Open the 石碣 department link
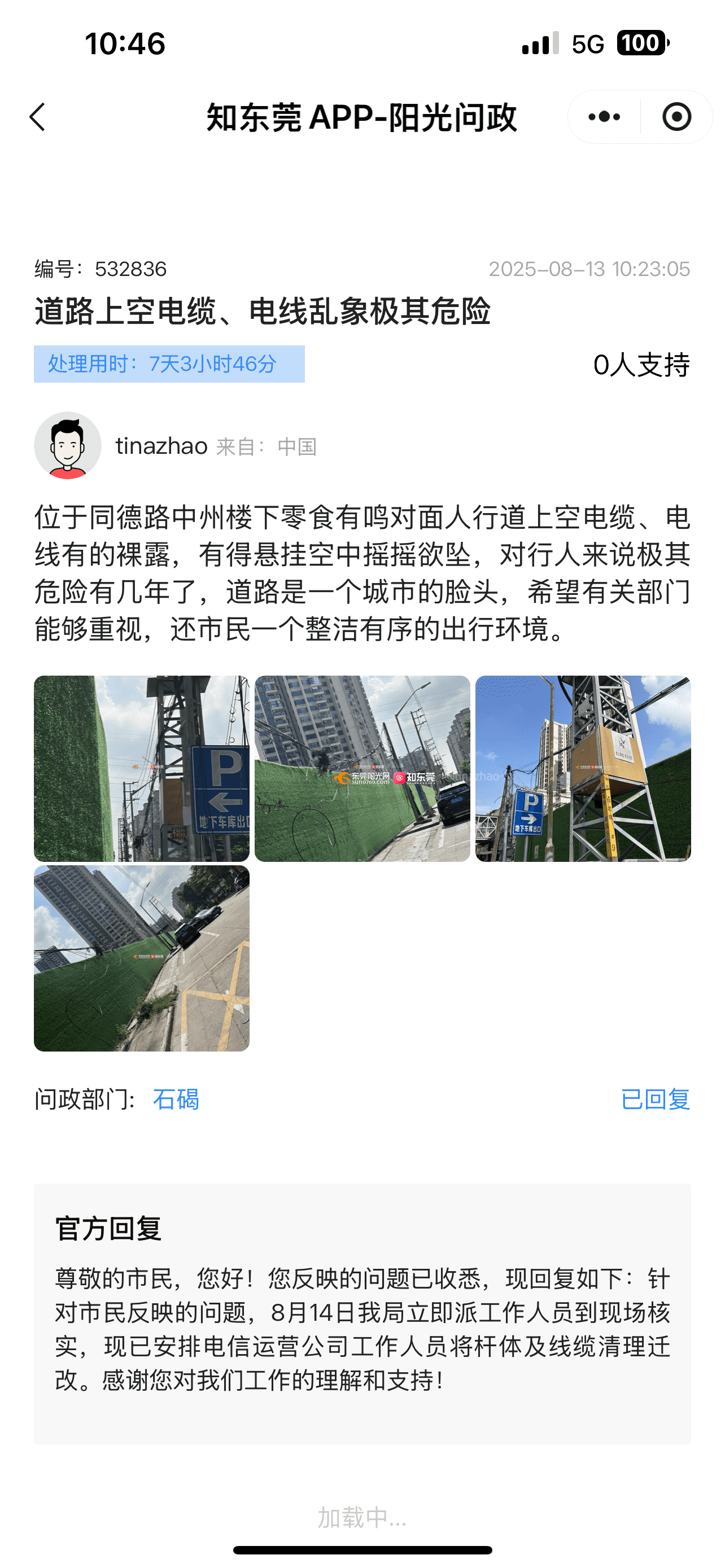 point(176,1100)
